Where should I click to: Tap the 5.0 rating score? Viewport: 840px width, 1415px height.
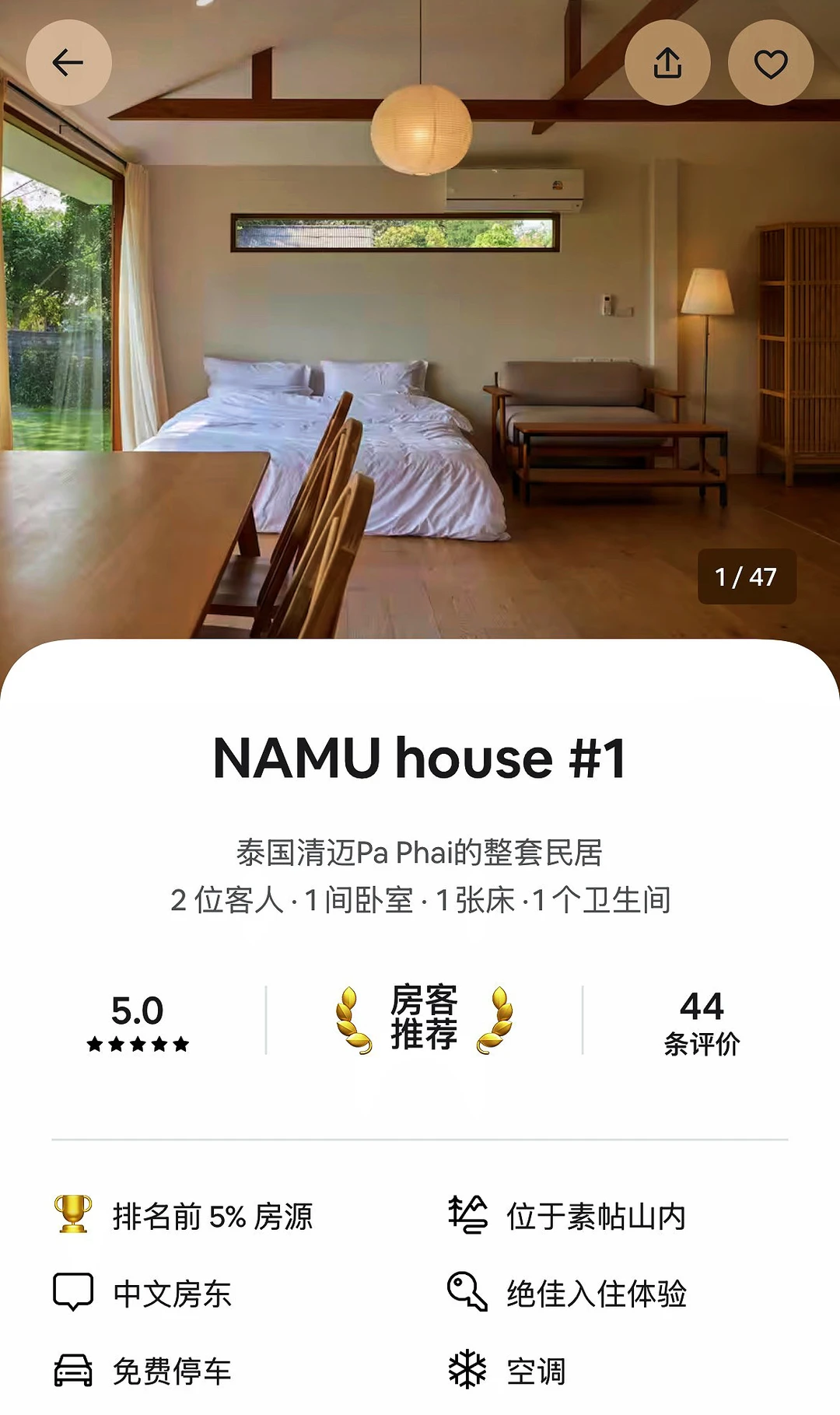coord(138,1008)
